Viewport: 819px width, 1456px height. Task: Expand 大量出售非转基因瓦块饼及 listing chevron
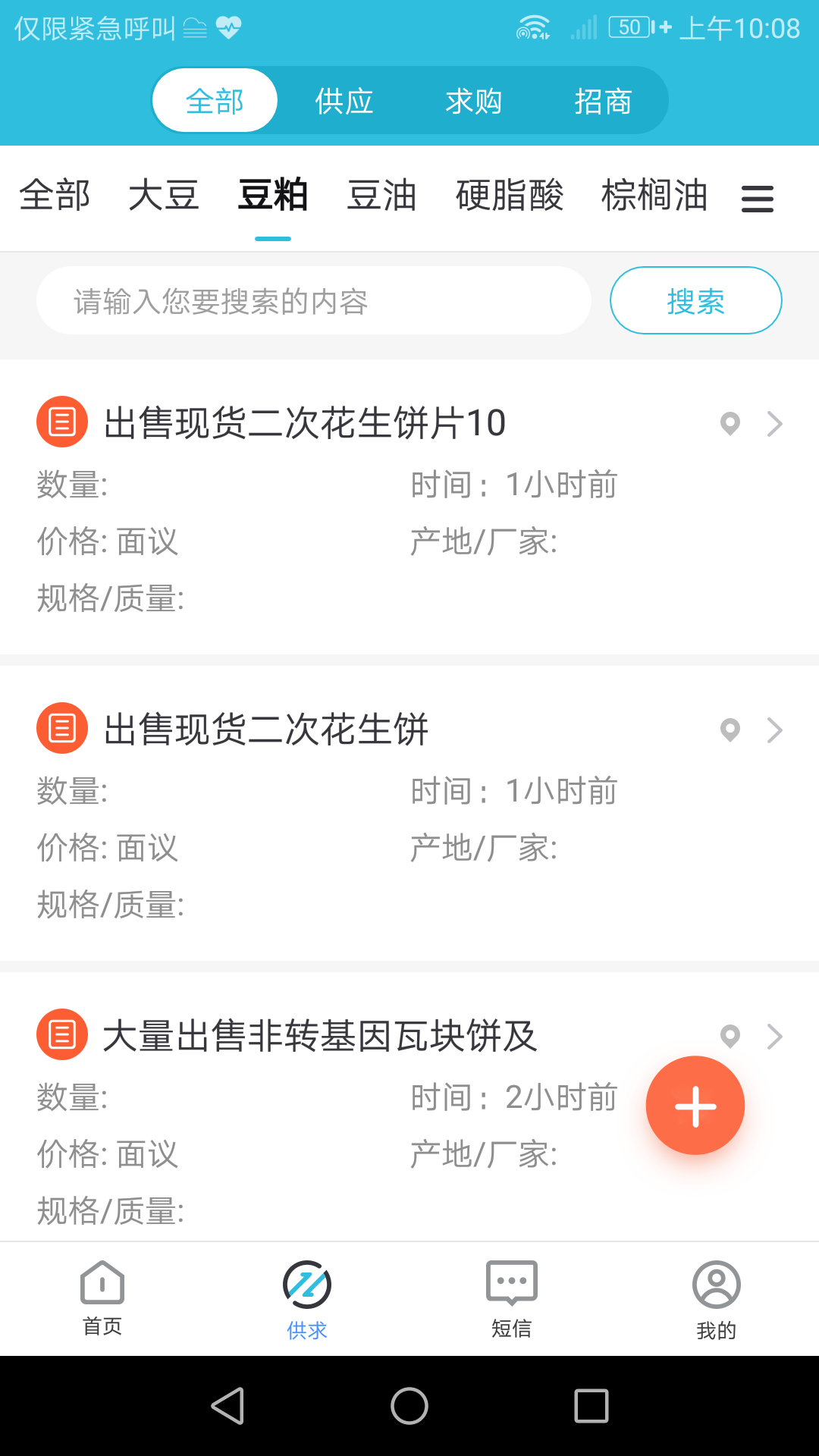pos(774,1036)
